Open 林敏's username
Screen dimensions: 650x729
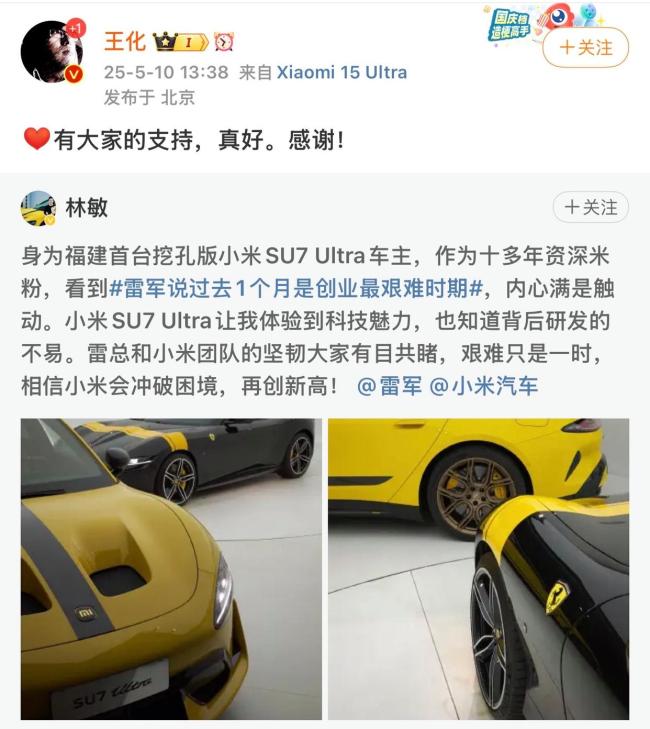coord(86,208)
